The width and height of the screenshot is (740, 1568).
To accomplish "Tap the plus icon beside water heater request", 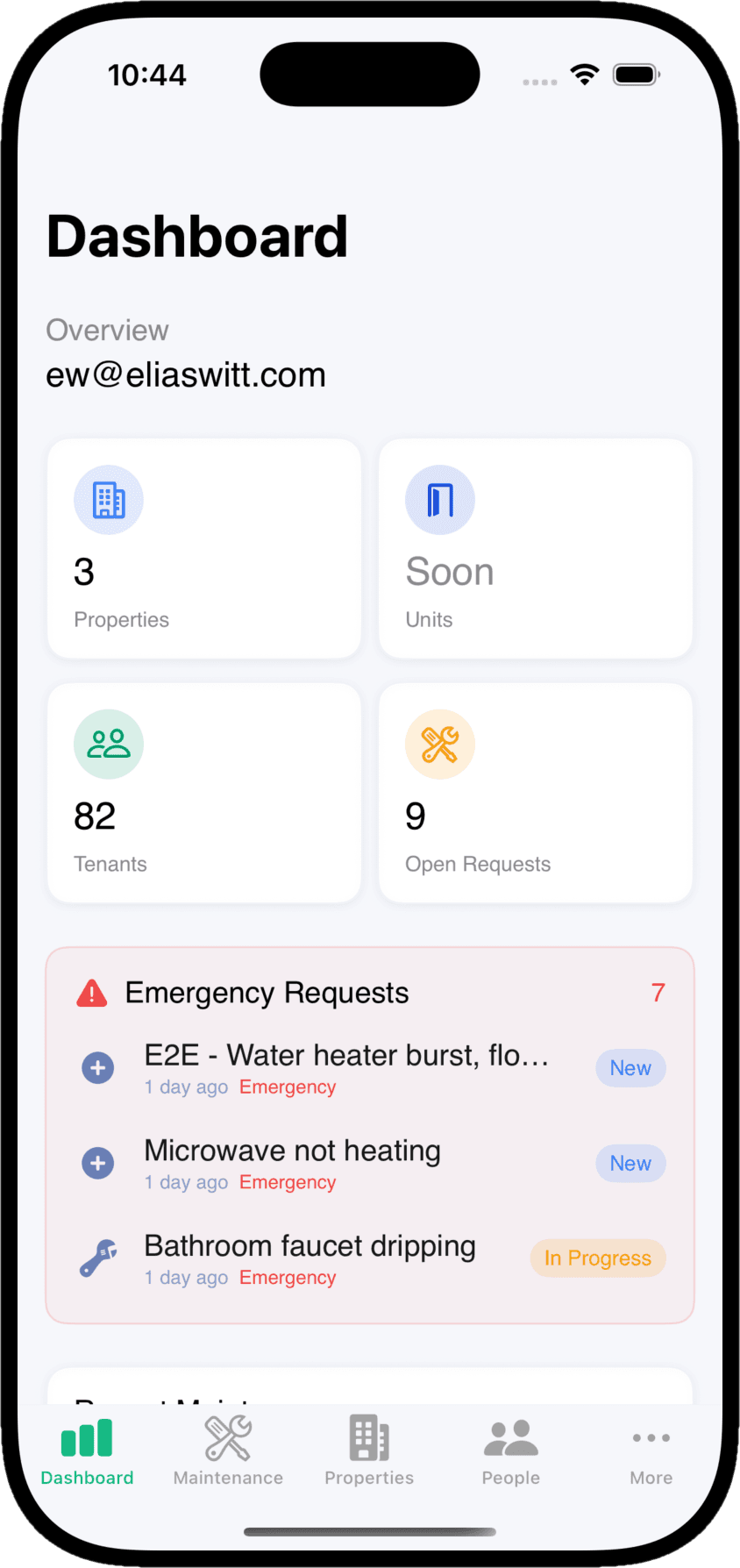I will [97, 1068].
